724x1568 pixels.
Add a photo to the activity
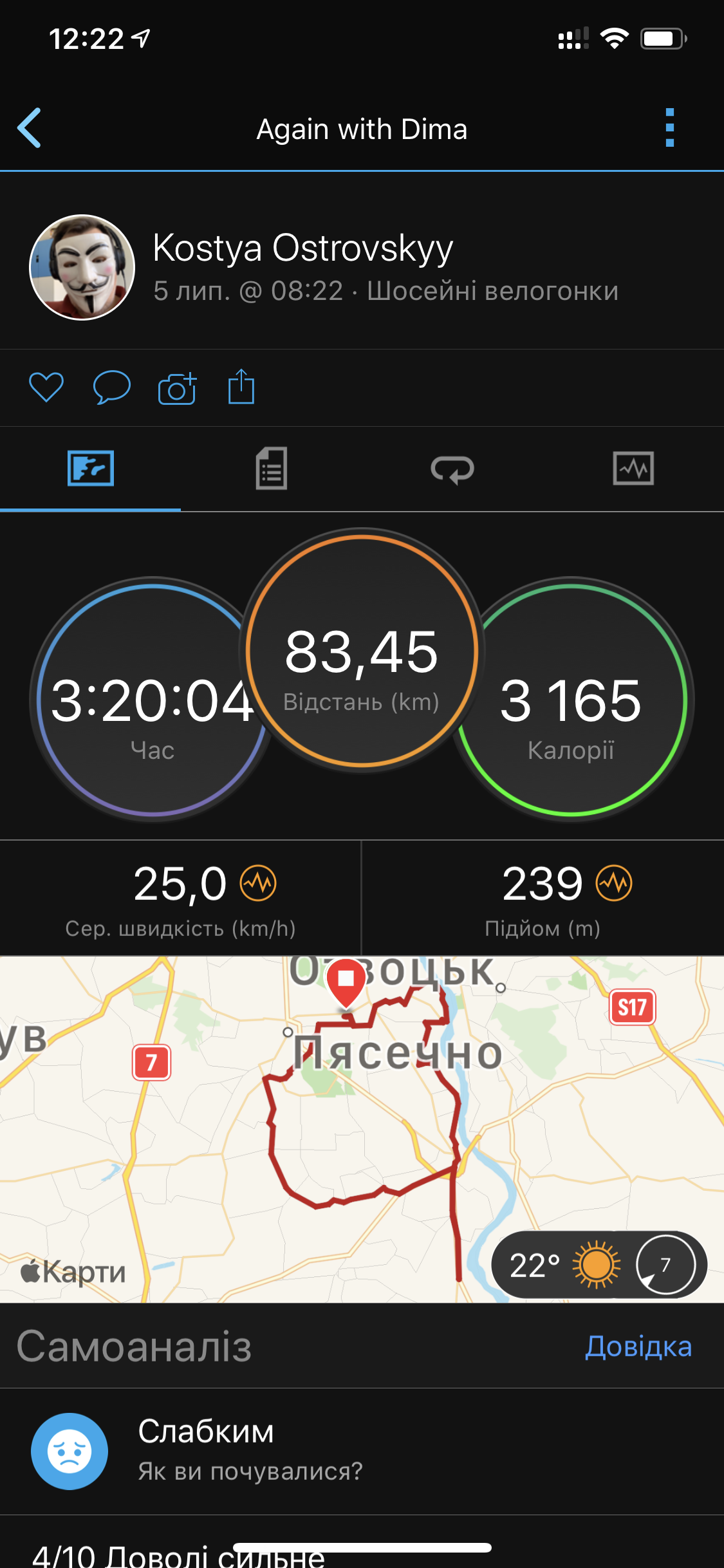177,388
